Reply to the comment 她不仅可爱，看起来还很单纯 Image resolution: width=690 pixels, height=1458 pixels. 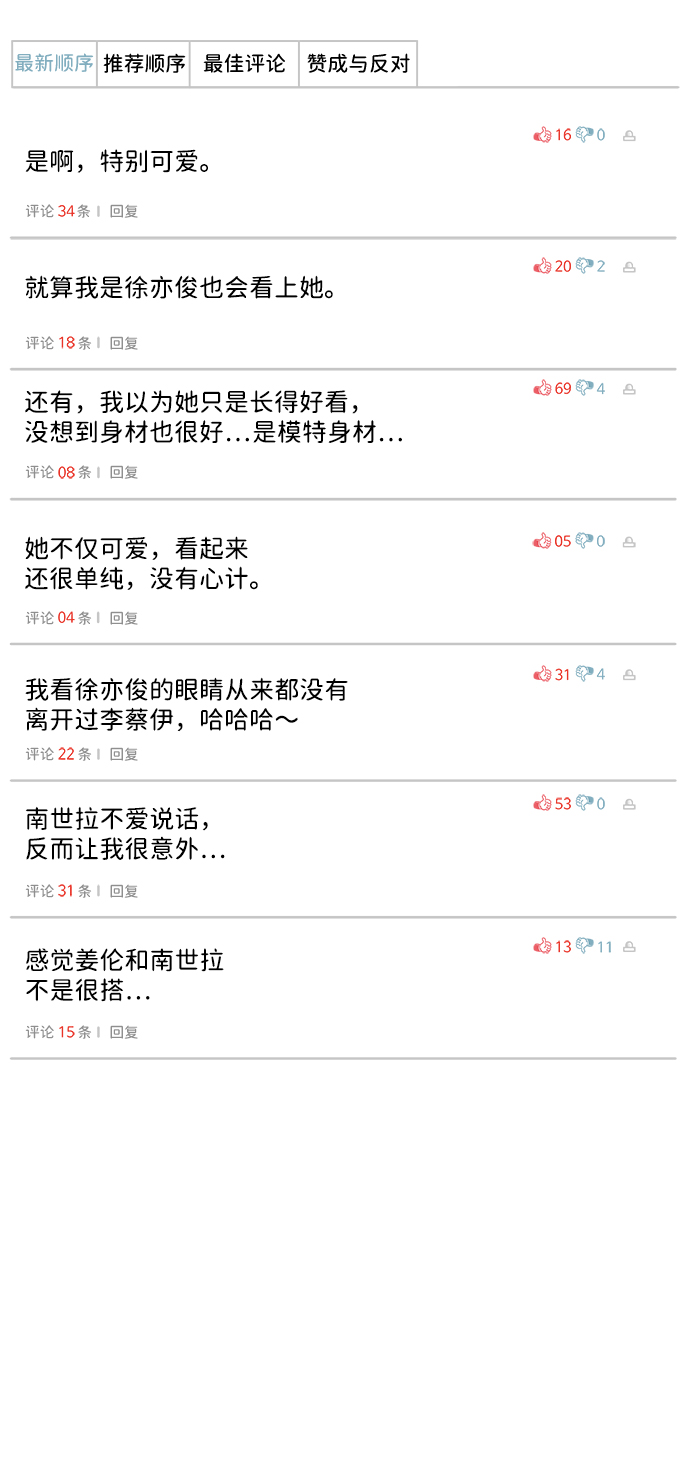click(124, 618)
